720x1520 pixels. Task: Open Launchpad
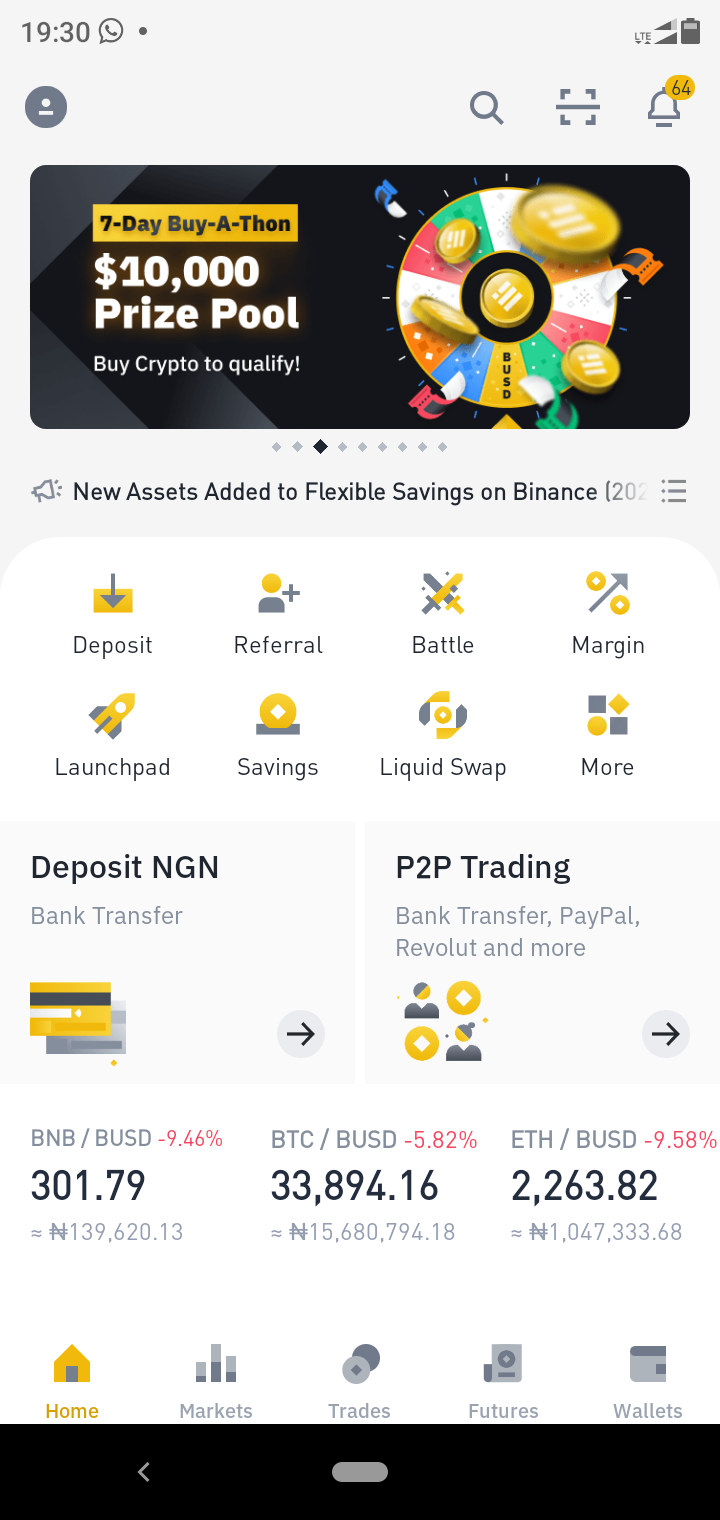click(112, 736)
